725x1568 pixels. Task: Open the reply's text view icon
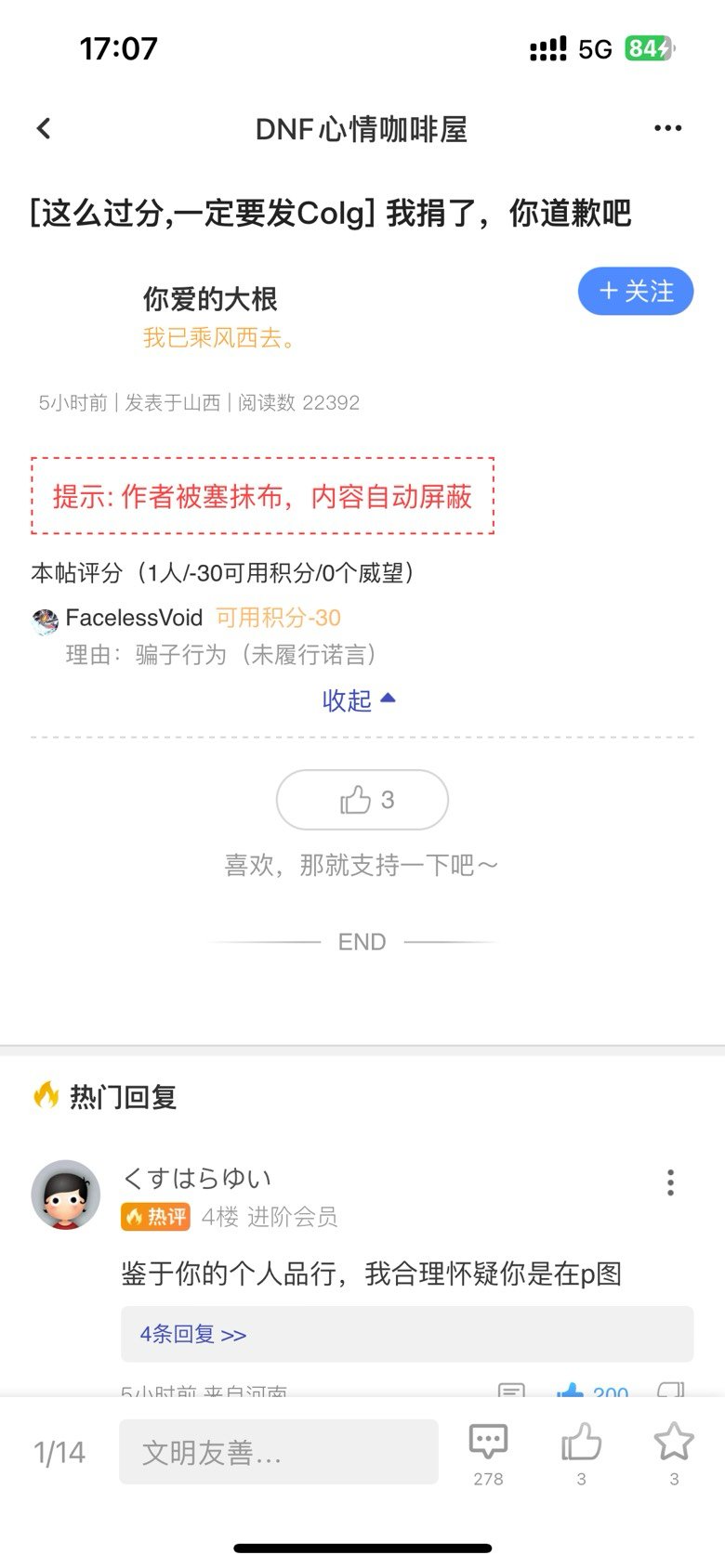point(510,1390)
